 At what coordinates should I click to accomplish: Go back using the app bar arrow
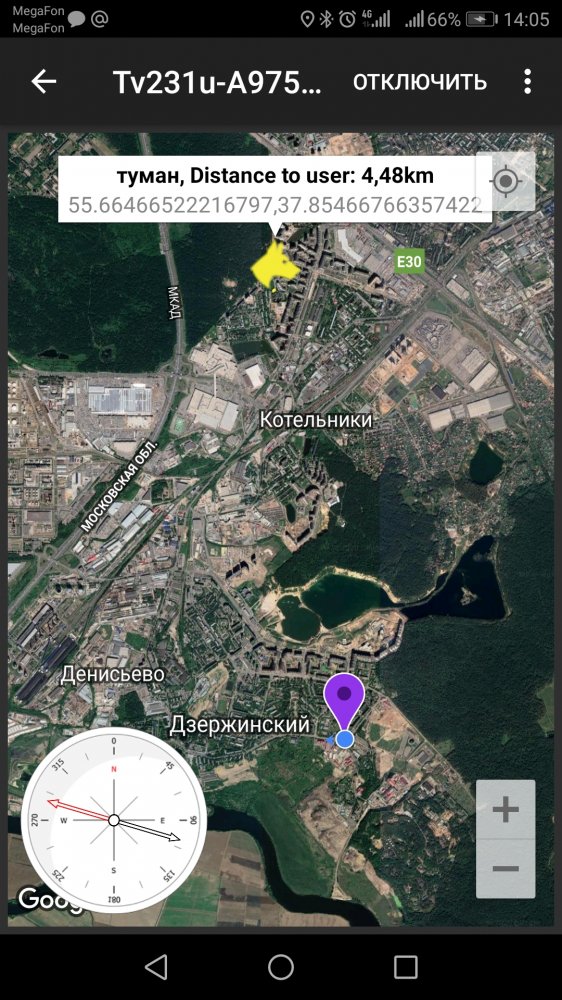[44, 82]
